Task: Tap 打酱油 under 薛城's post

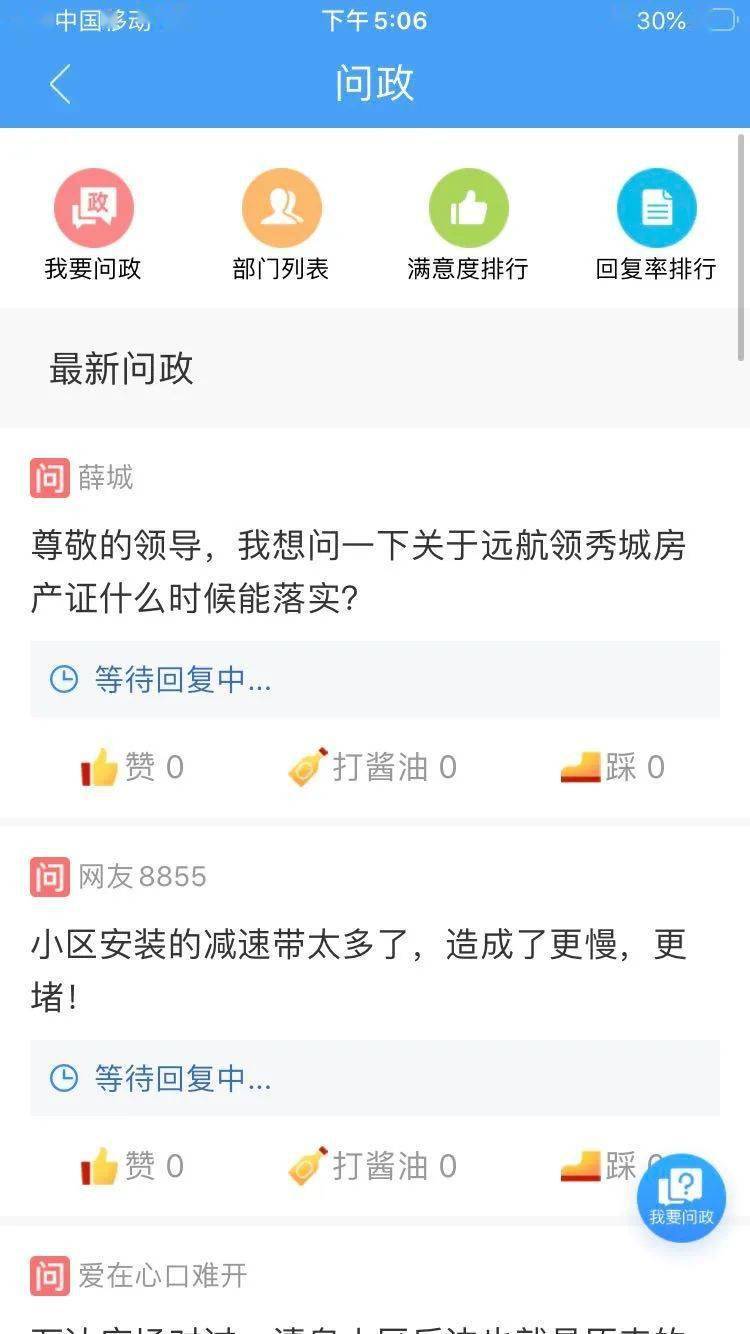Action: [372, 768]
